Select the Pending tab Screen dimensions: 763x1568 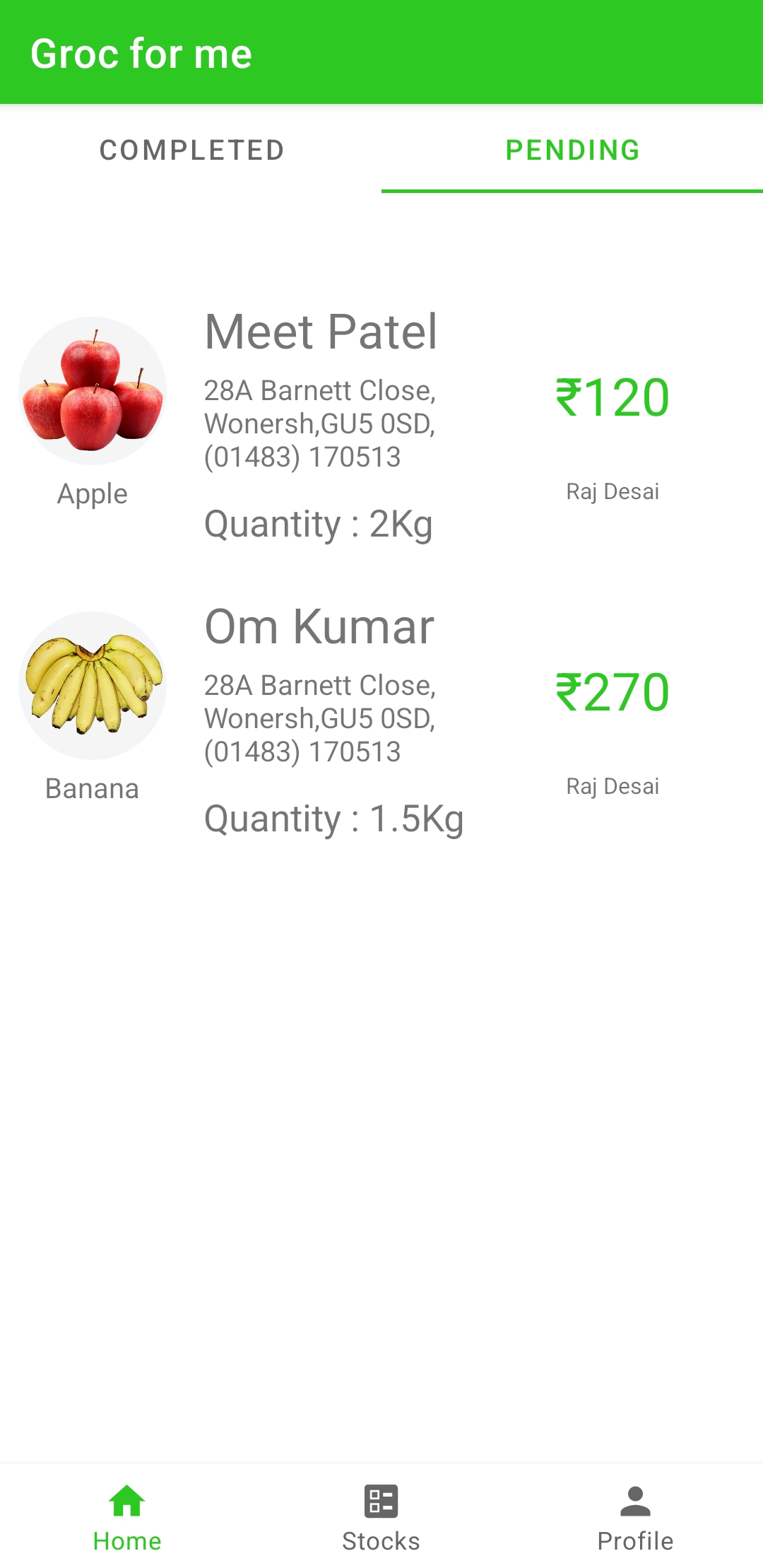tap(572, 150)
